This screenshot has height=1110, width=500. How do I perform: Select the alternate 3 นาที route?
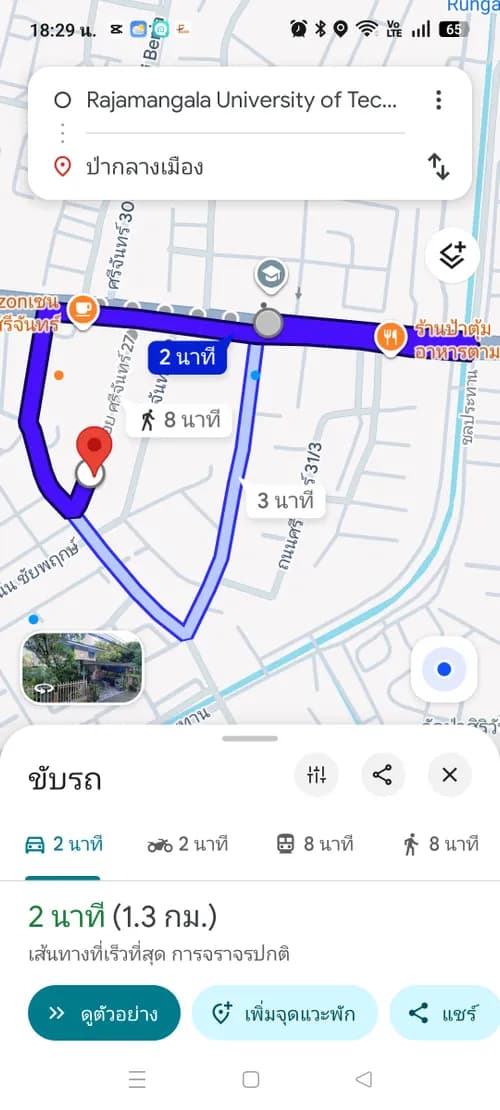[285, 502]
